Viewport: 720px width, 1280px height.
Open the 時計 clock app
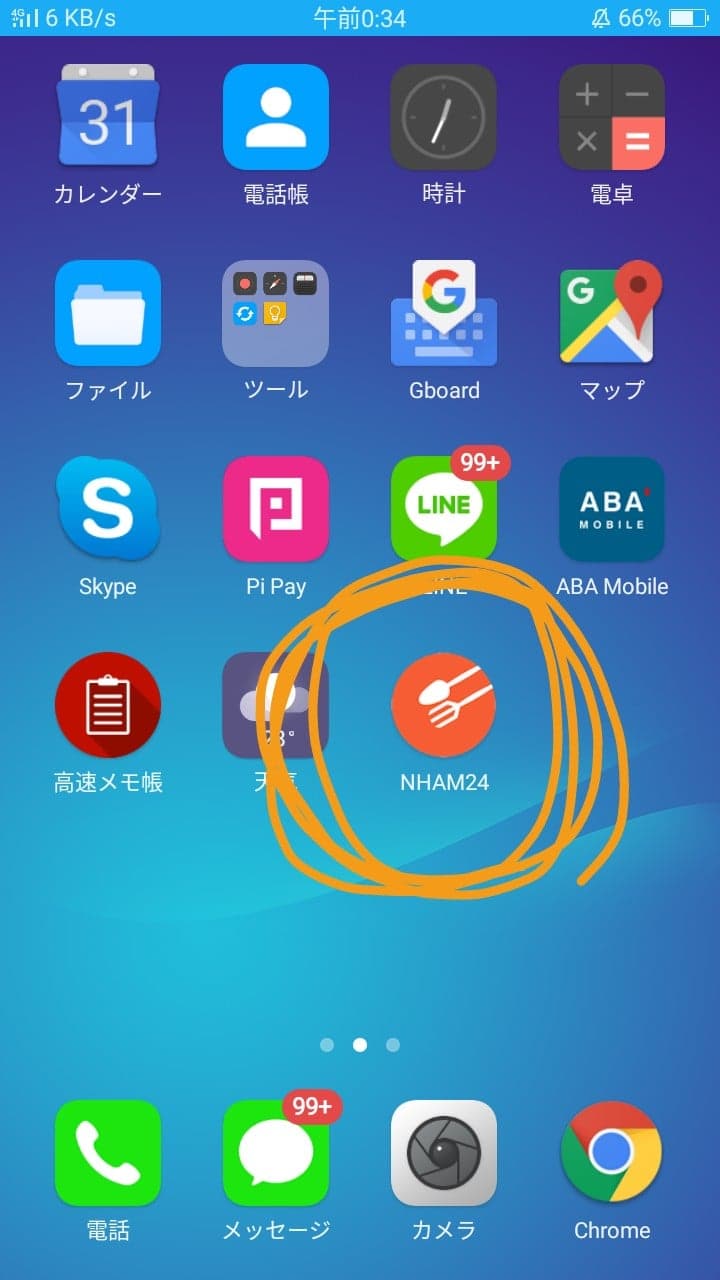click(x=443, y=117)
